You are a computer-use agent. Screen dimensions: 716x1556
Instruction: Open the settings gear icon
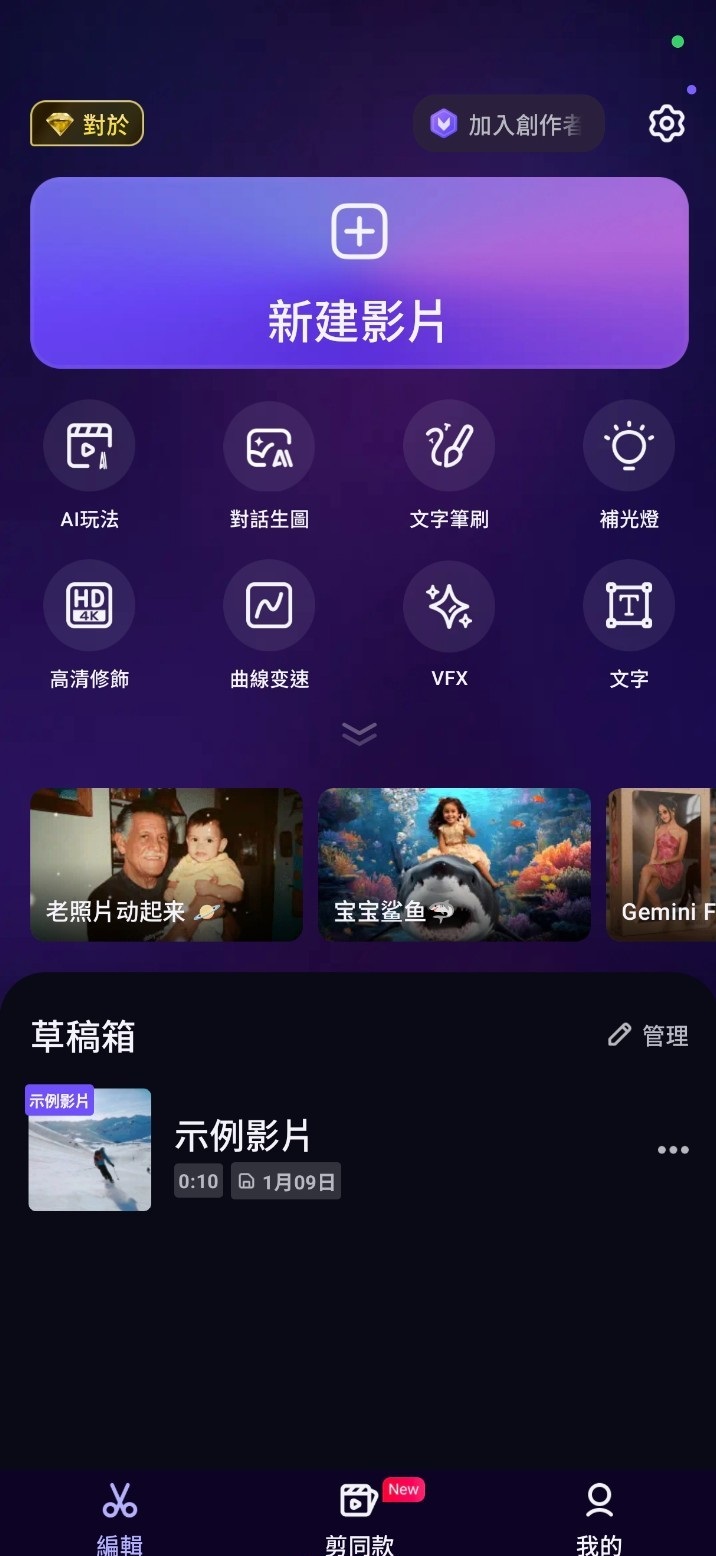click(x=666, y=124)
